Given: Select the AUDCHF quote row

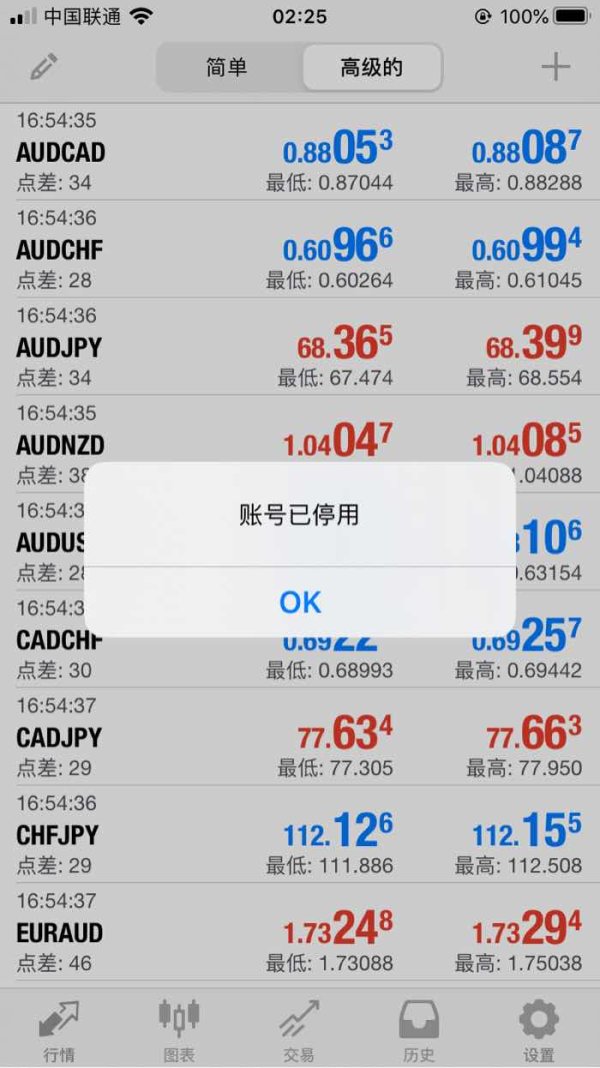Looking at the screenshot, I should pos(300,249).
